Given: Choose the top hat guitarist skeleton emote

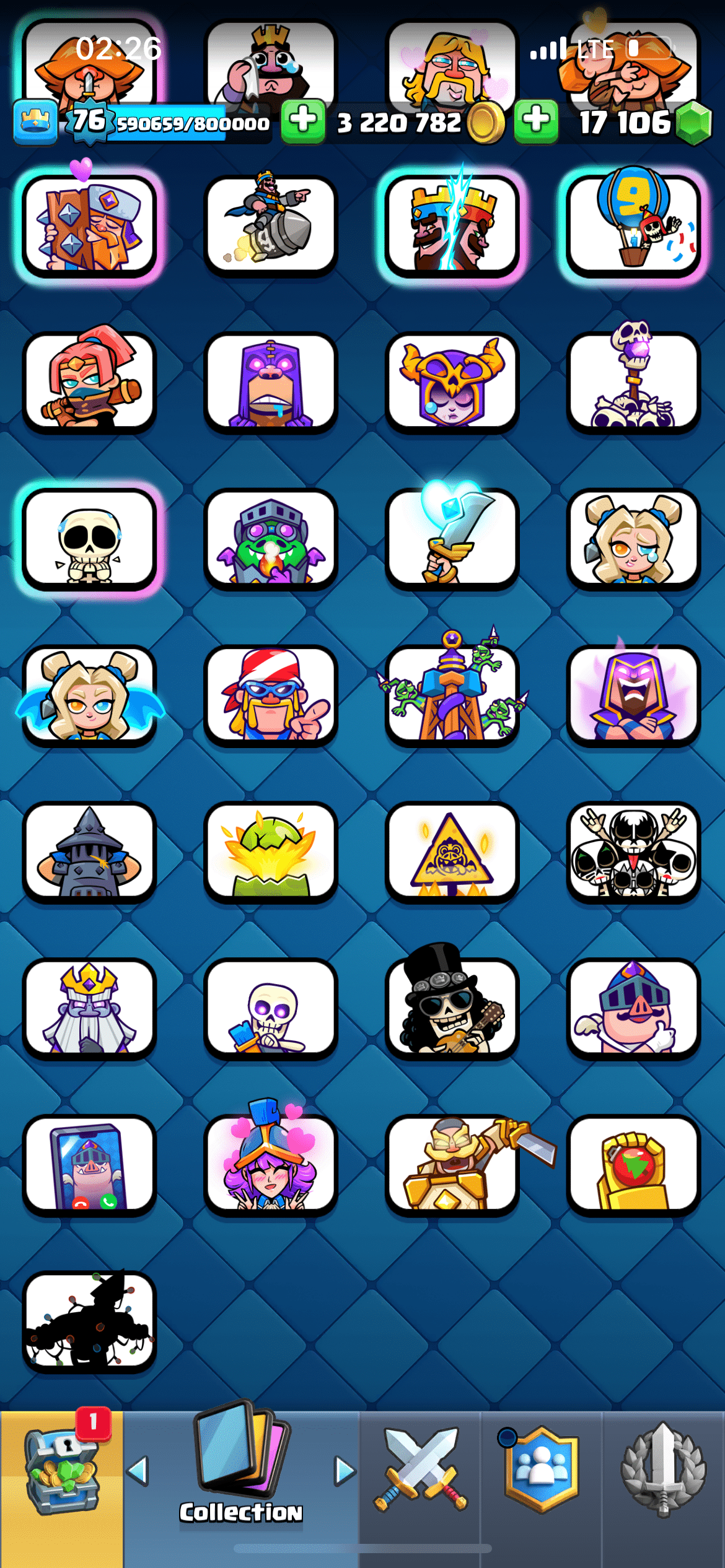Looking at the screenshot, I should click(x=452, y=1008).
